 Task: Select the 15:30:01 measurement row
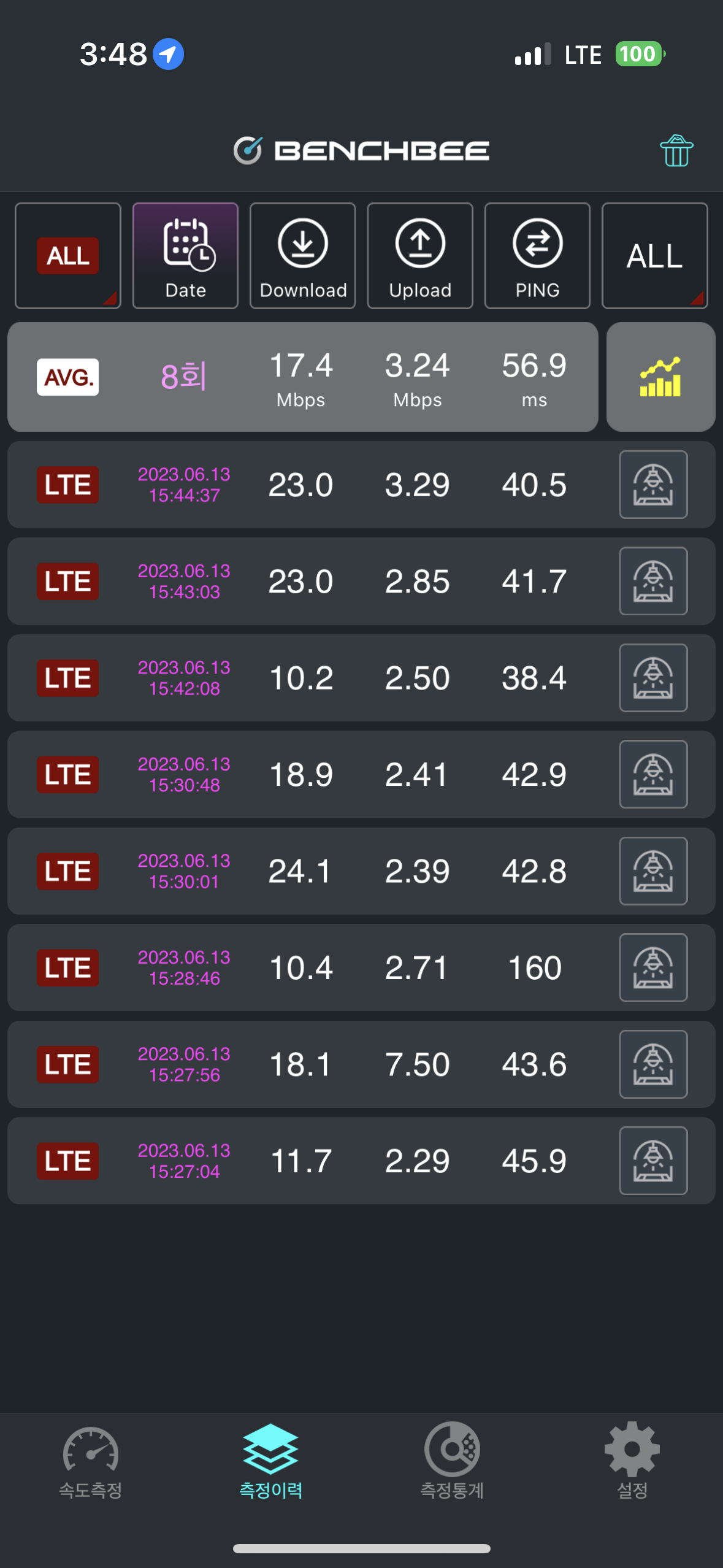point(361,871)
